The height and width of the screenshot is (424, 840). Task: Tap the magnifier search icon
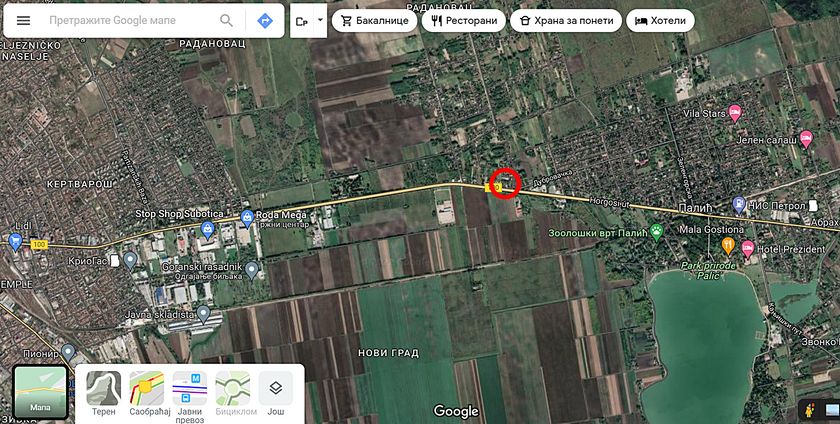tap(228, 21)
